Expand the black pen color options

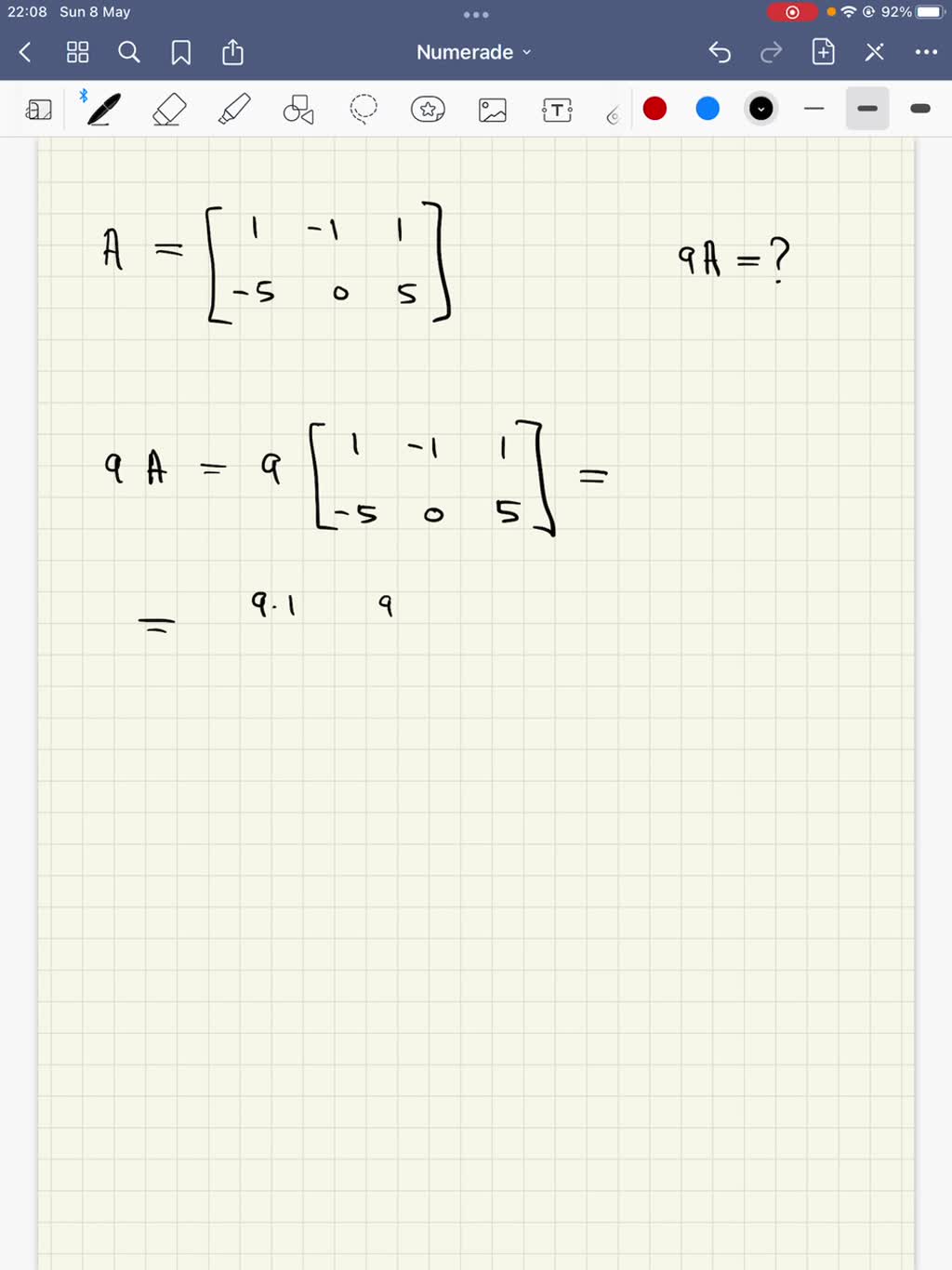click(760, 109)
